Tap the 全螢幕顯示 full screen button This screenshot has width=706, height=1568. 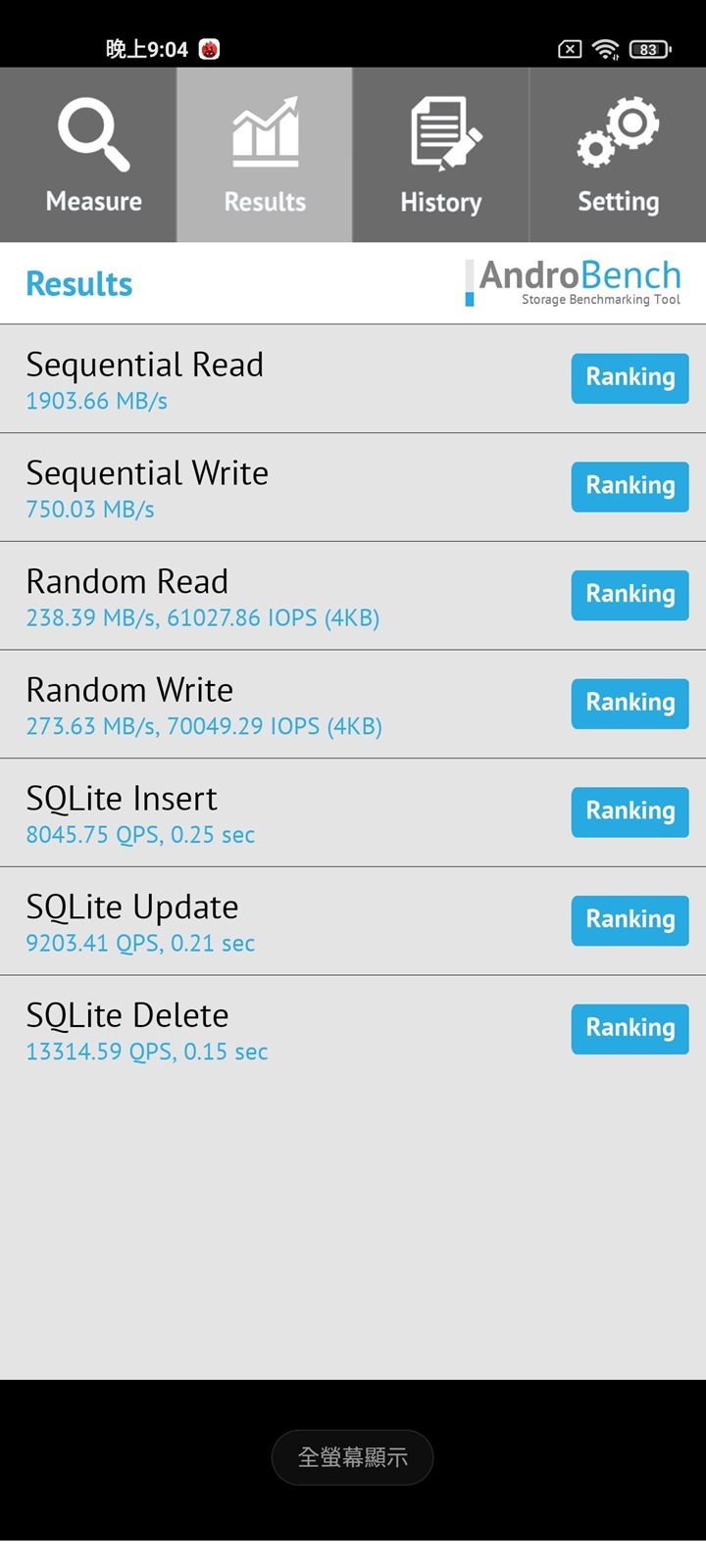(352, 1457)
